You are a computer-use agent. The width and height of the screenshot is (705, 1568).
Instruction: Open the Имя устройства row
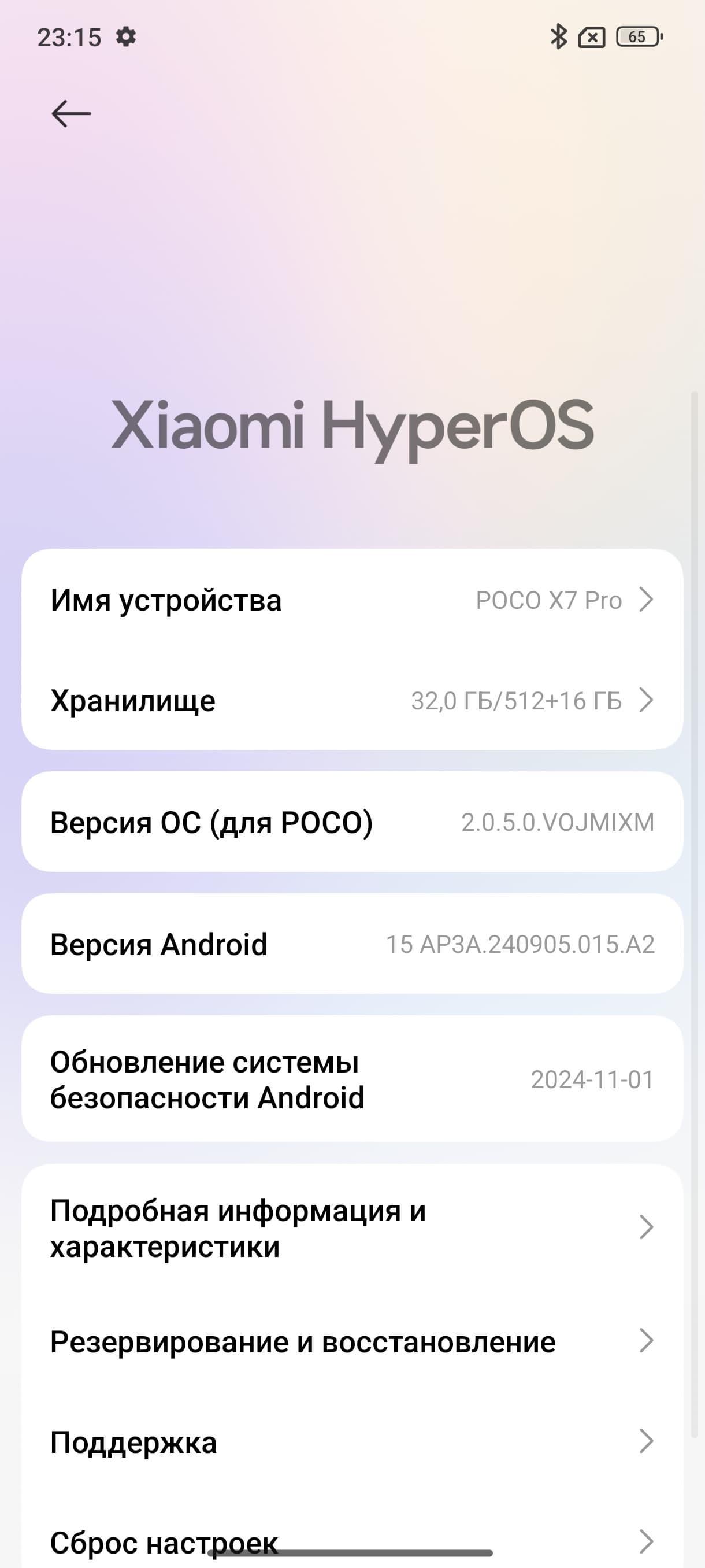[x=352, y=600]
